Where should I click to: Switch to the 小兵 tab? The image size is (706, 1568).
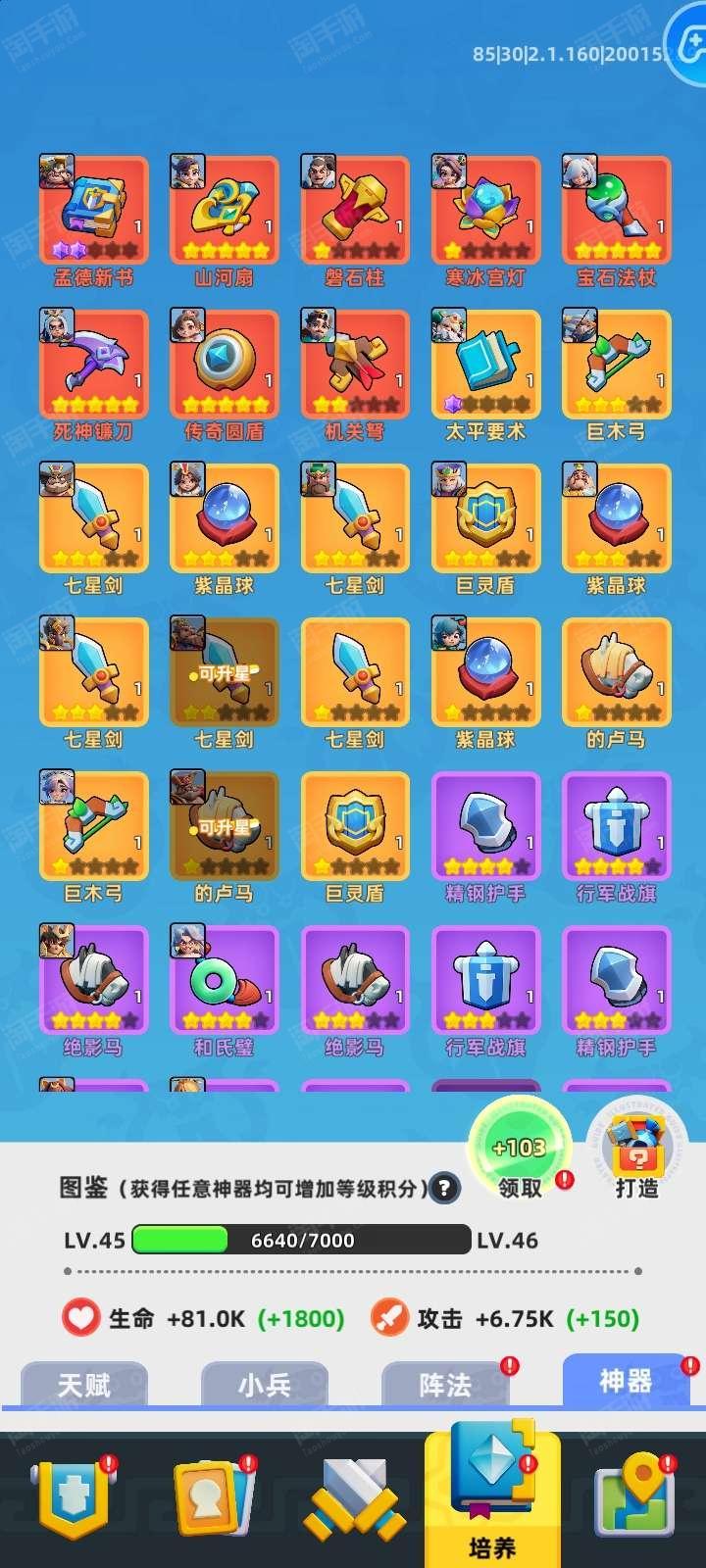[265, 1385]
